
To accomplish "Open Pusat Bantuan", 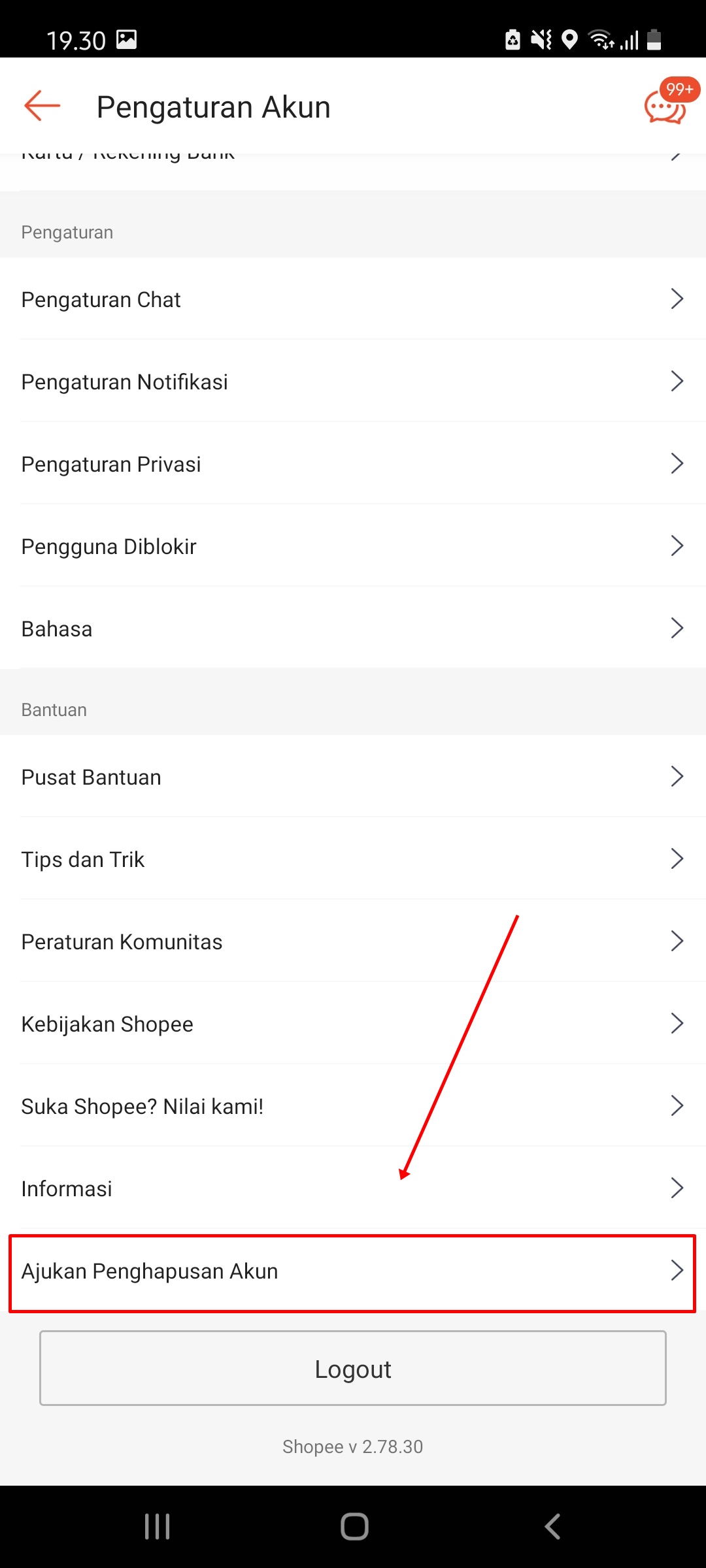I will 353,777.
